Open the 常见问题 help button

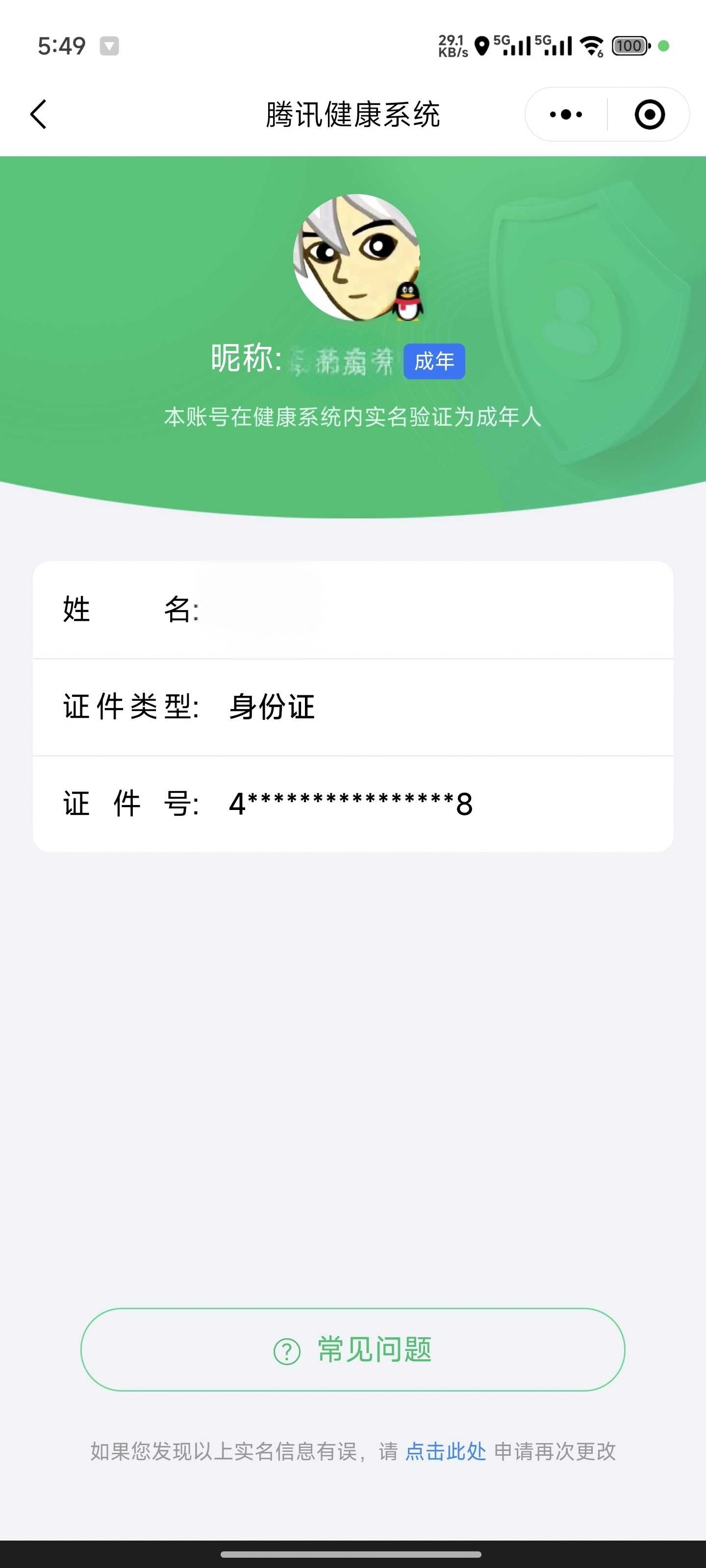[x=353, y=1349]
